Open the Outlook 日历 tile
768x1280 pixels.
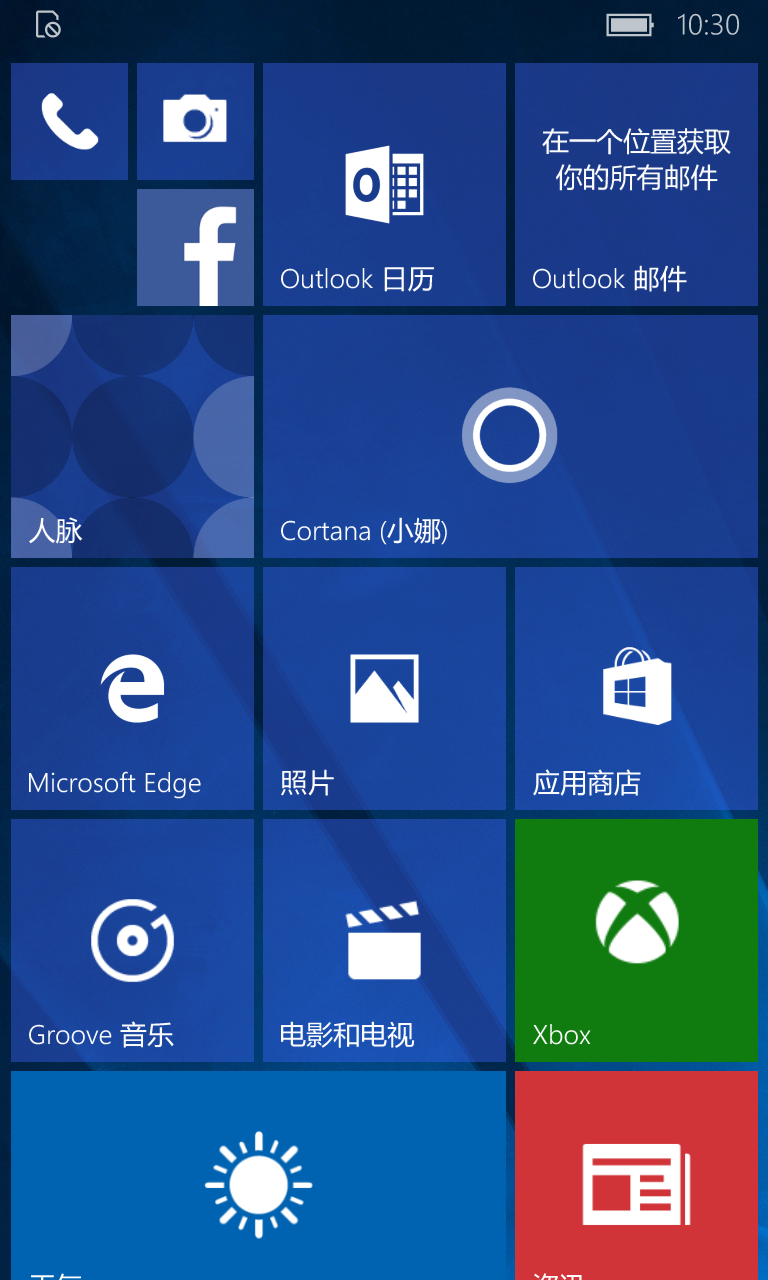pyautogui.click(x=384, y=184)
